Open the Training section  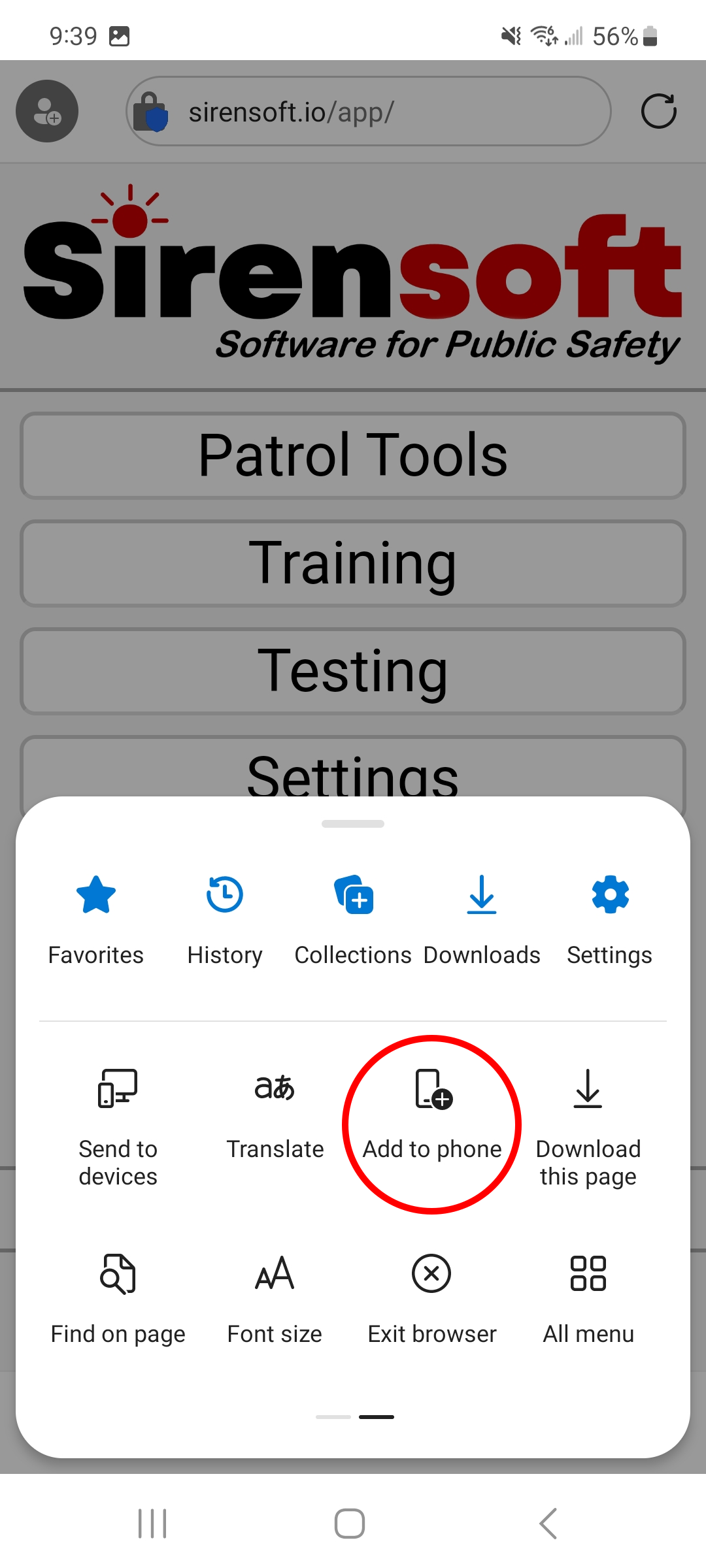point(353,563)
